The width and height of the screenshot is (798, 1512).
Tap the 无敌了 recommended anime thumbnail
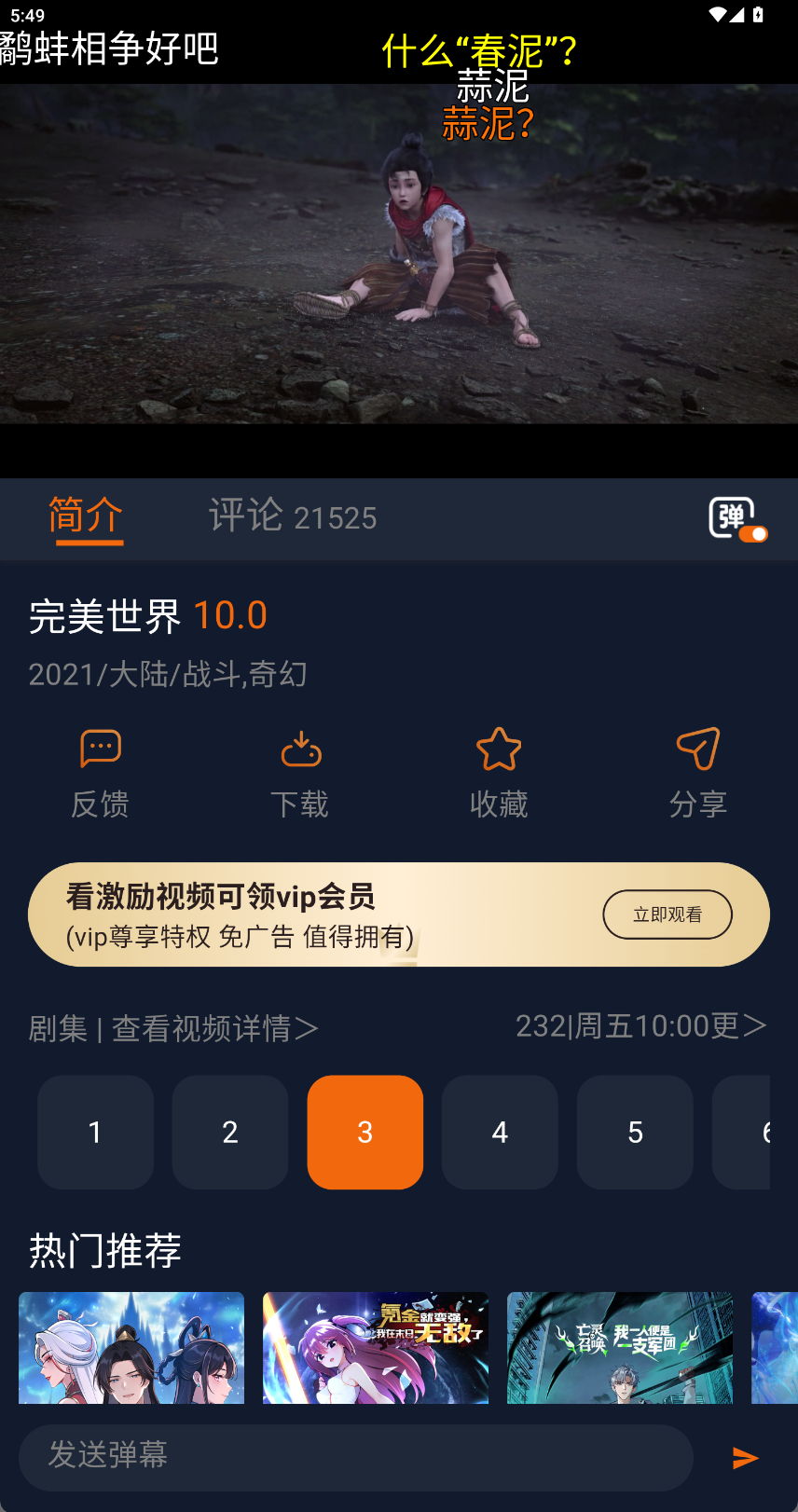tap(375, 1347)
